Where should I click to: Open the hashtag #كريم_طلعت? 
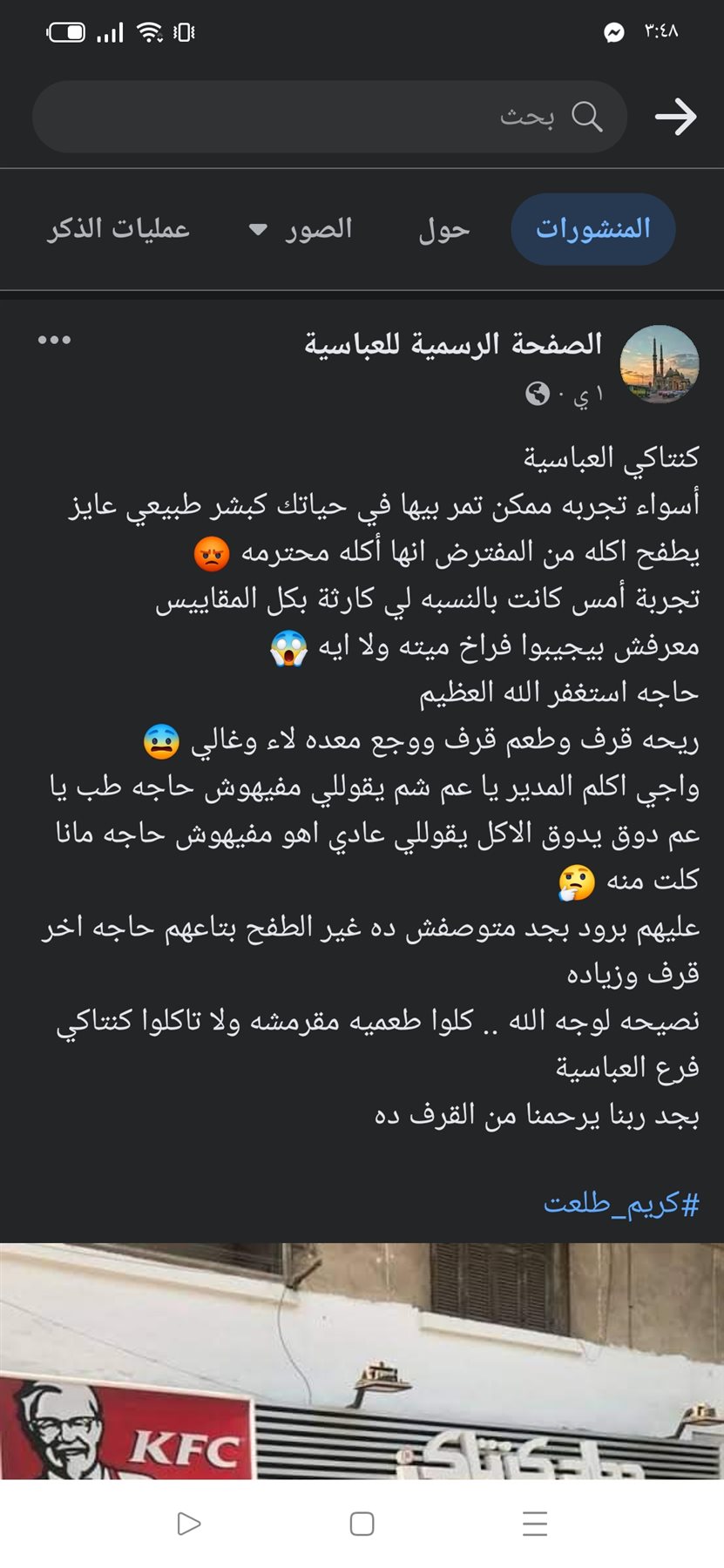[621, 1204]
